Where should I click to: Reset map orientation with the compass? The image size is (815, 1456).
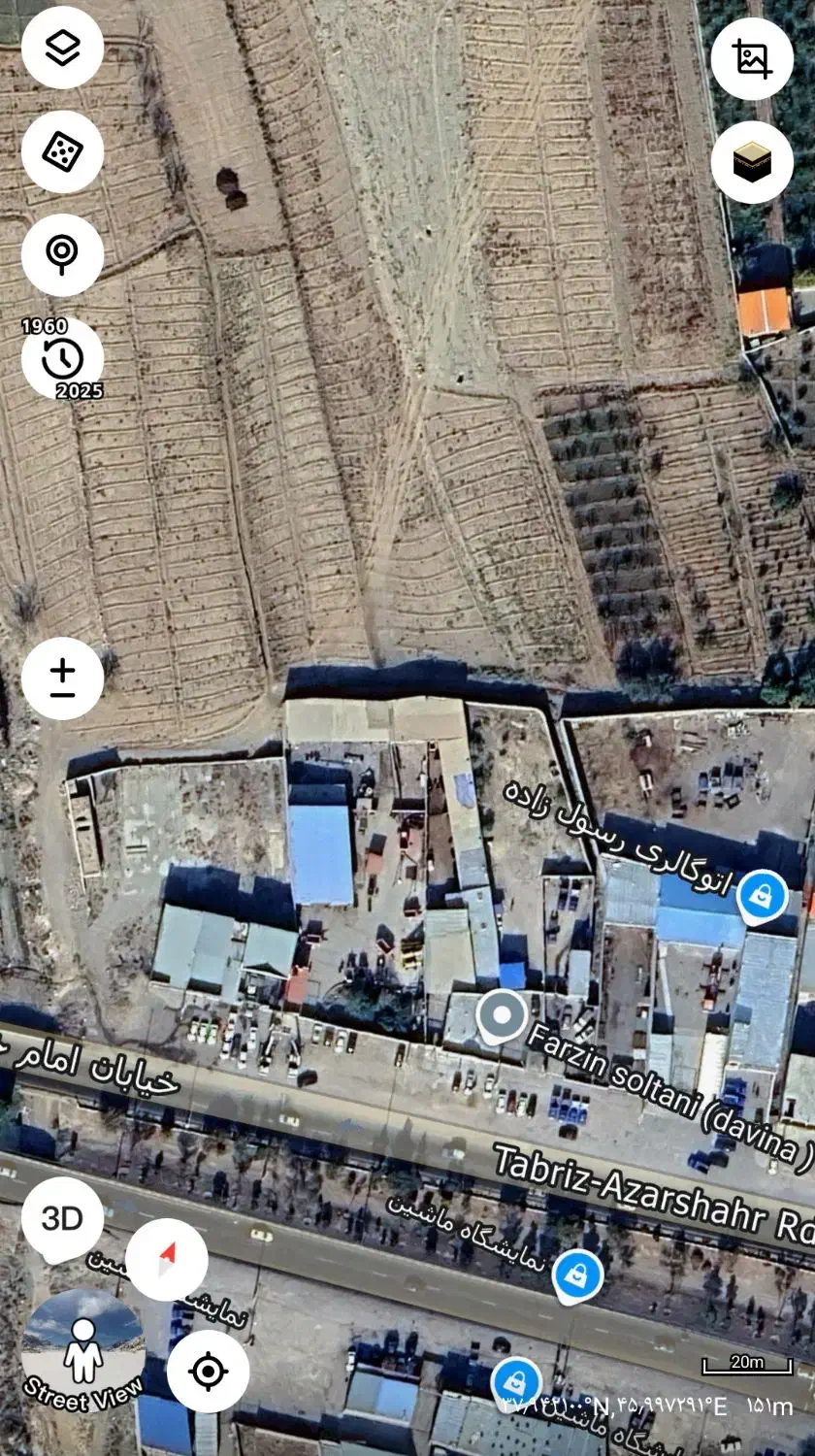(167, 1259)
